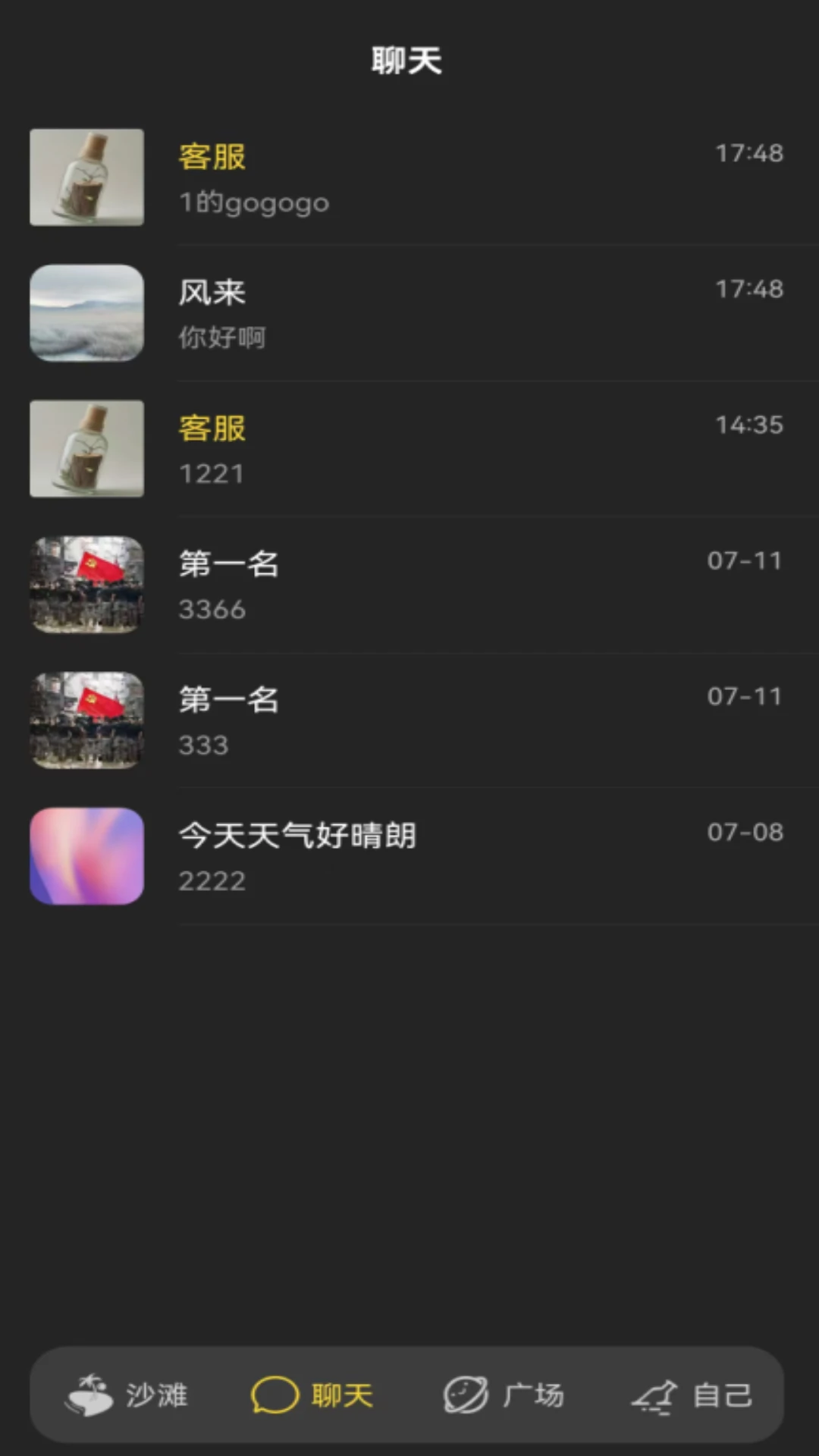Go to the 自己 tab
Viewport: 819px width, 1456px height.
694,1395
